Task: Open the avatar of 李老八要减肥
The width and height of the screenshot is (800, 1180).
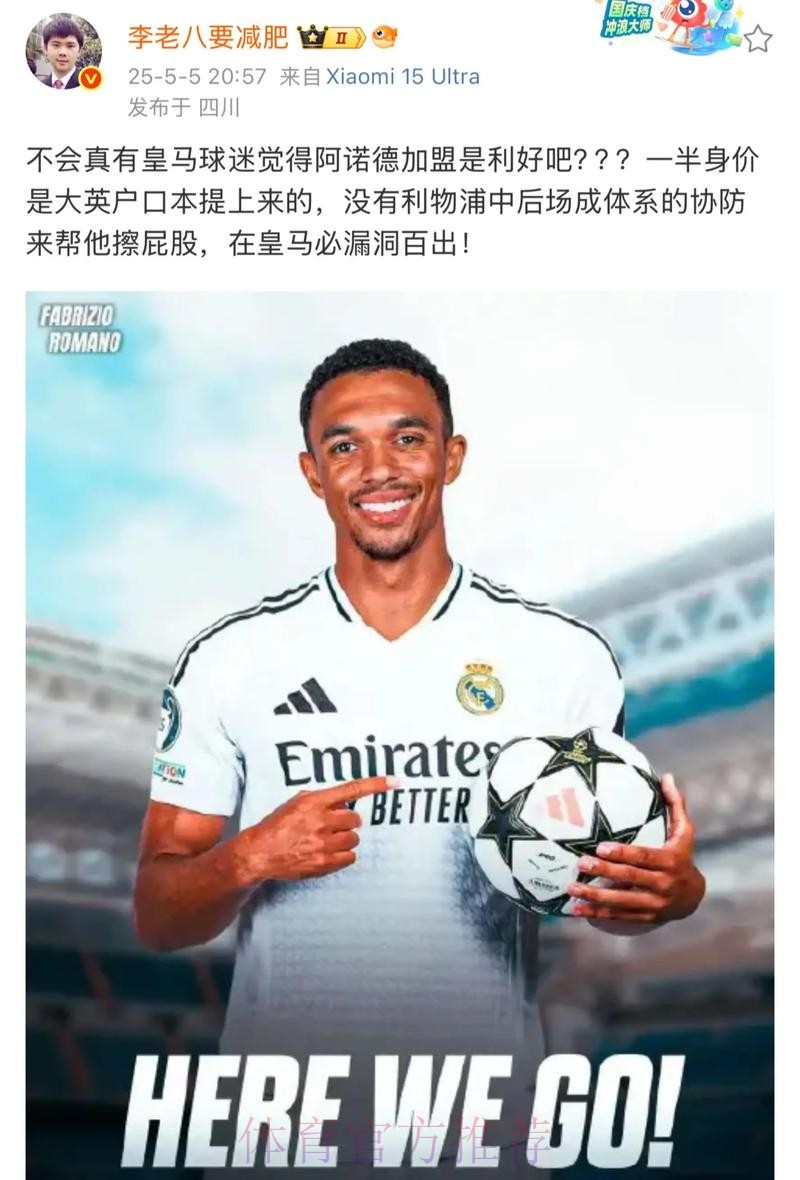Action: point(62,52)
